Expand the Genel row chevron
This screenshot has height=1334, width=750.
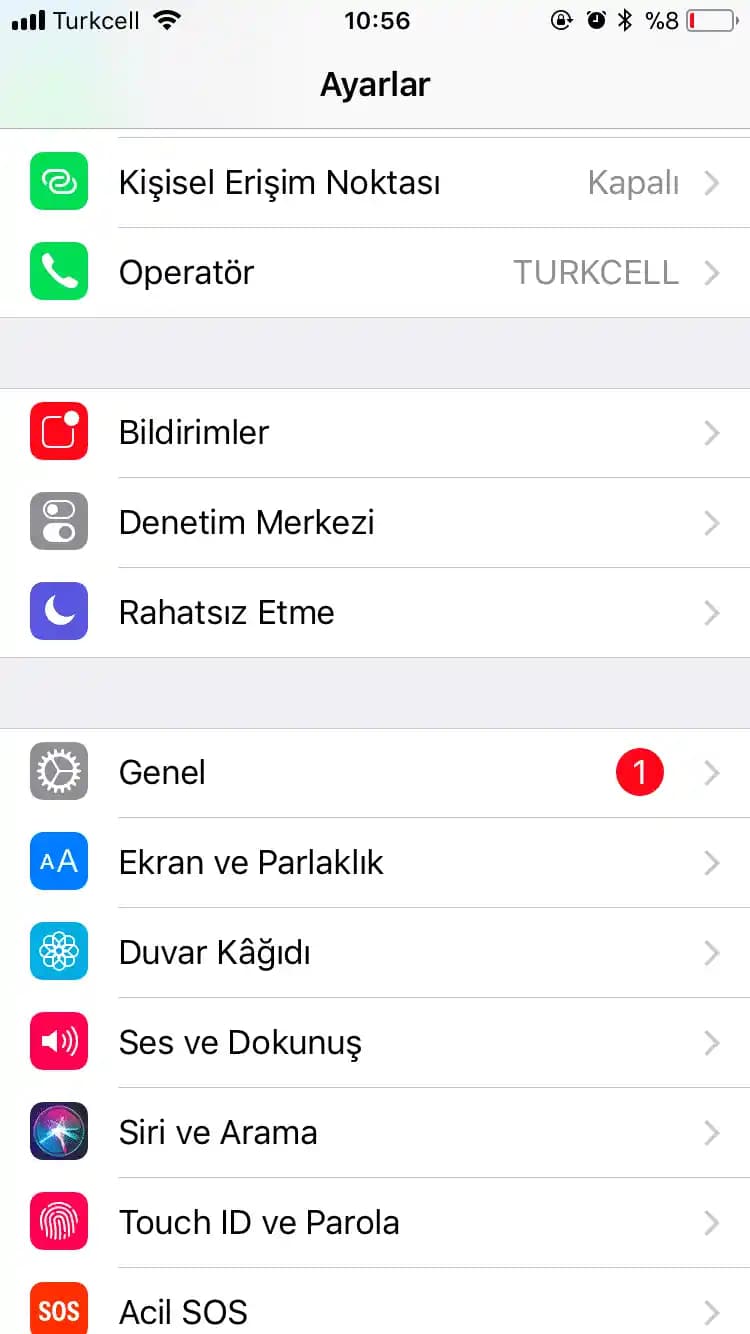(712, 772)
